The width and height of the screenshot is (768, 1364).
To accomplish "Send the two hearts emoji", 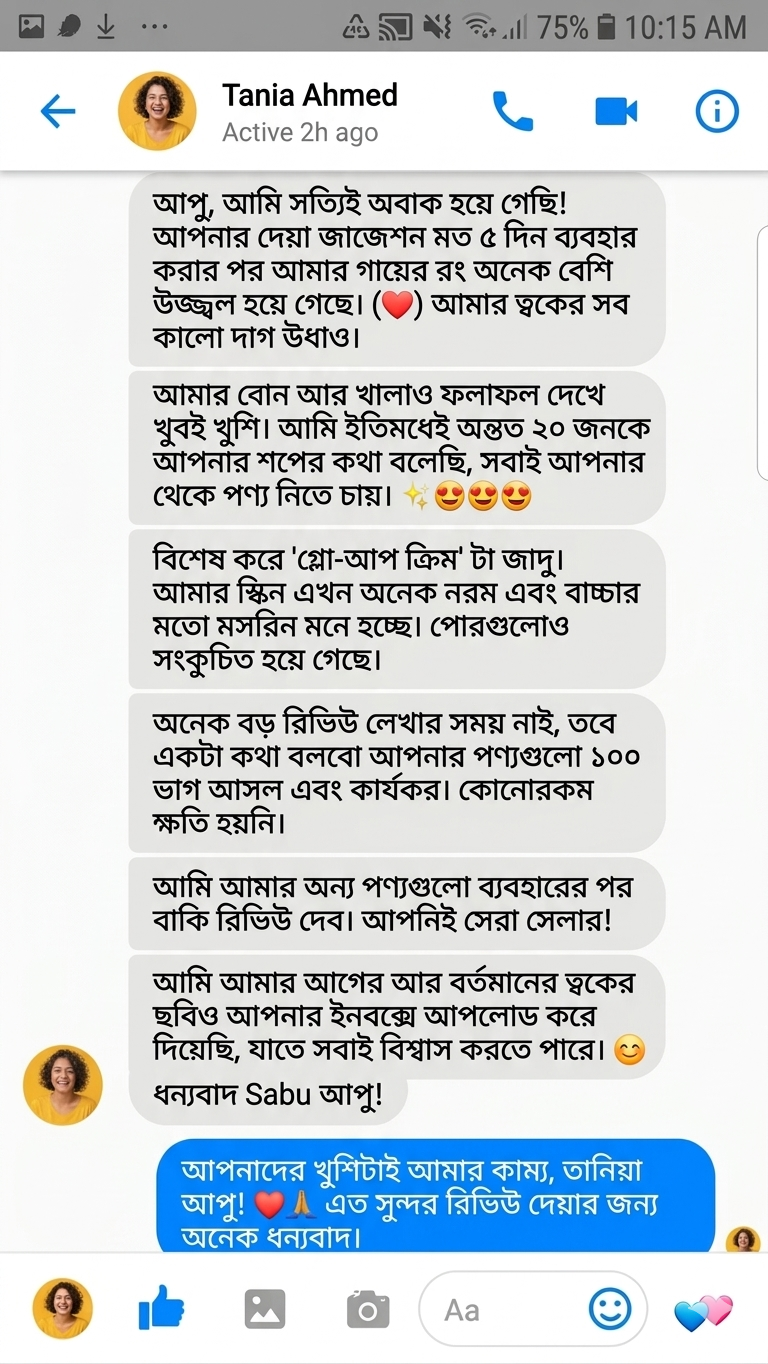I will 704,1311.
